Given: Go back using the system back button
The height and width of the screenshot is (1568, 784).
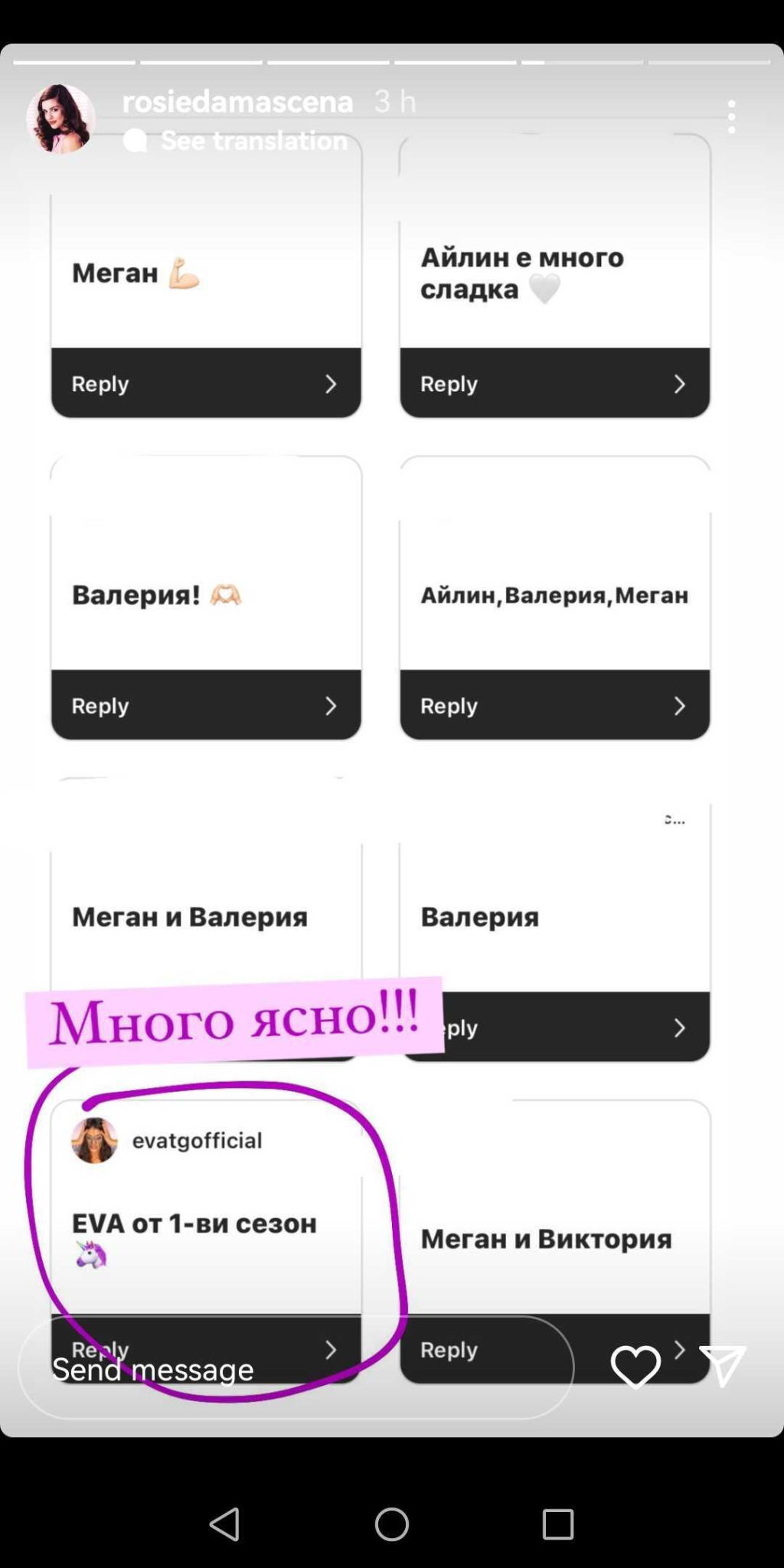Looking at the screenshot, I should [x=224, y=1524].
